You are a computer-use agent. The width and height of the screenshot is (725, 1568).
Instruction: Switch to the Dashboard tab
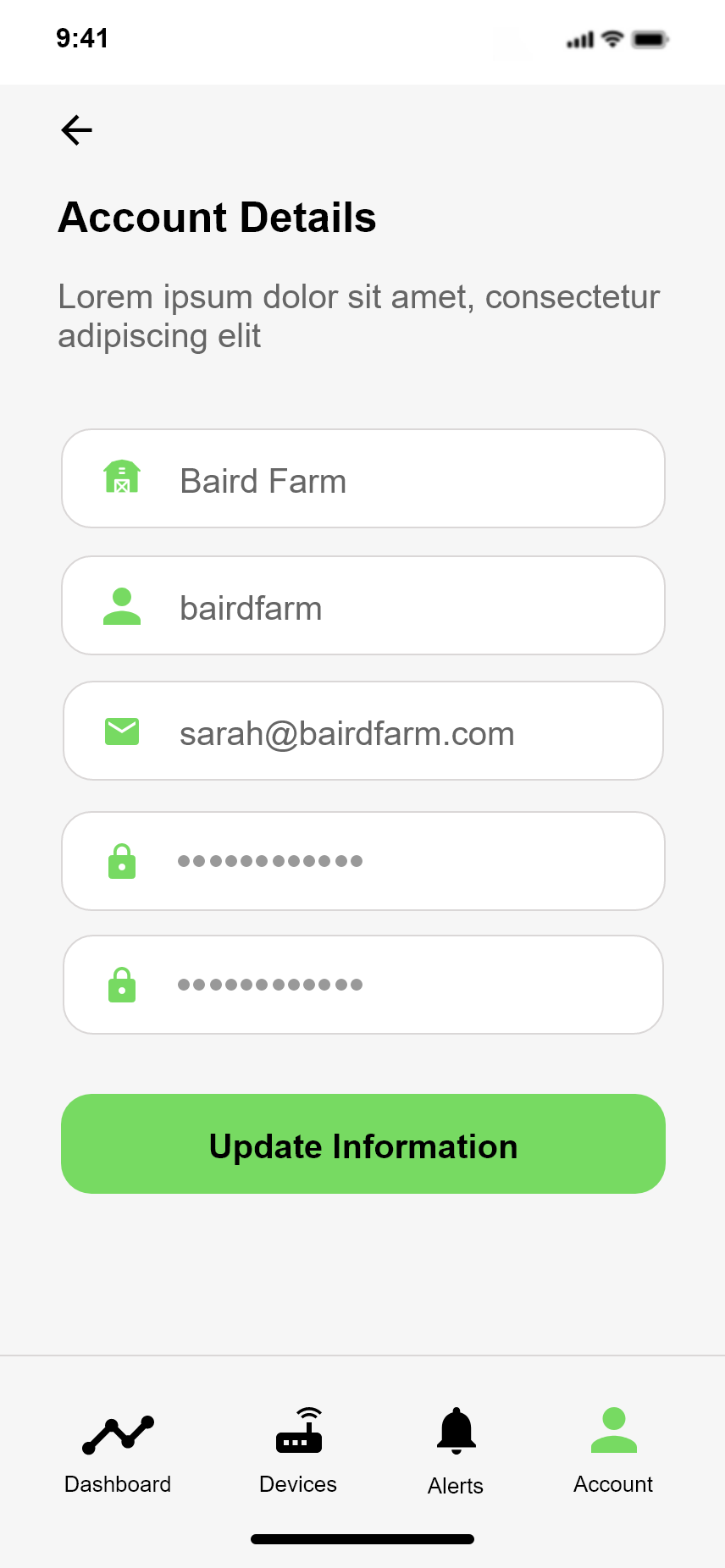(x=118, y=1451)
